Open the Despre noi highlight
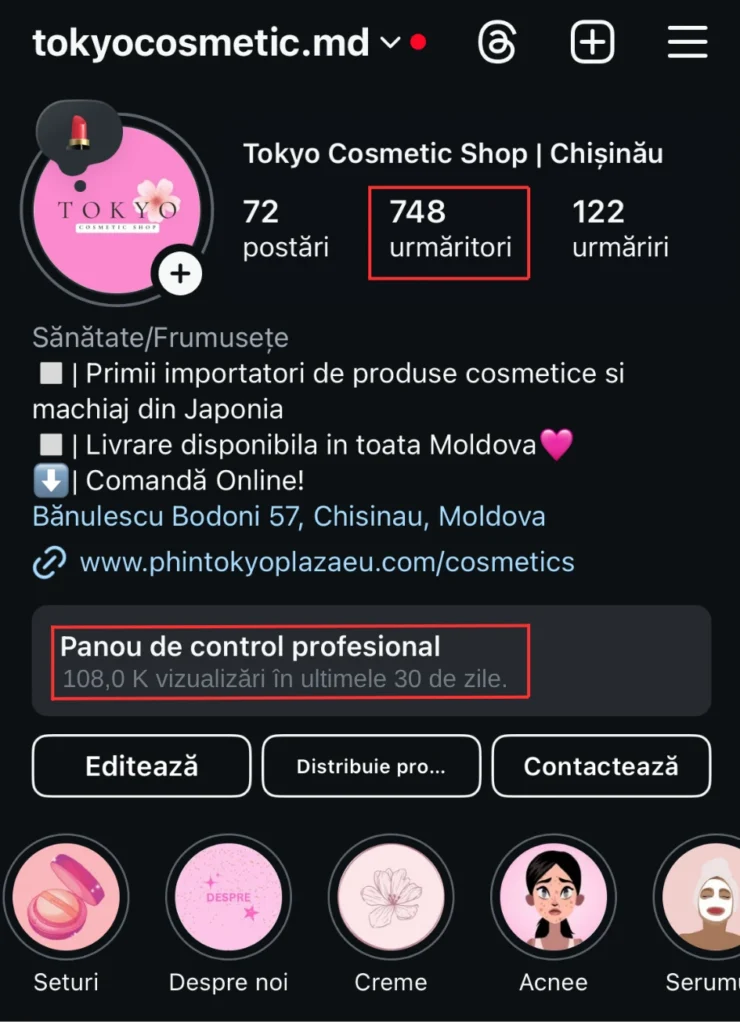Image resolution: width=740 pixels, height=1024 pixels. click(x=229, y=896)
